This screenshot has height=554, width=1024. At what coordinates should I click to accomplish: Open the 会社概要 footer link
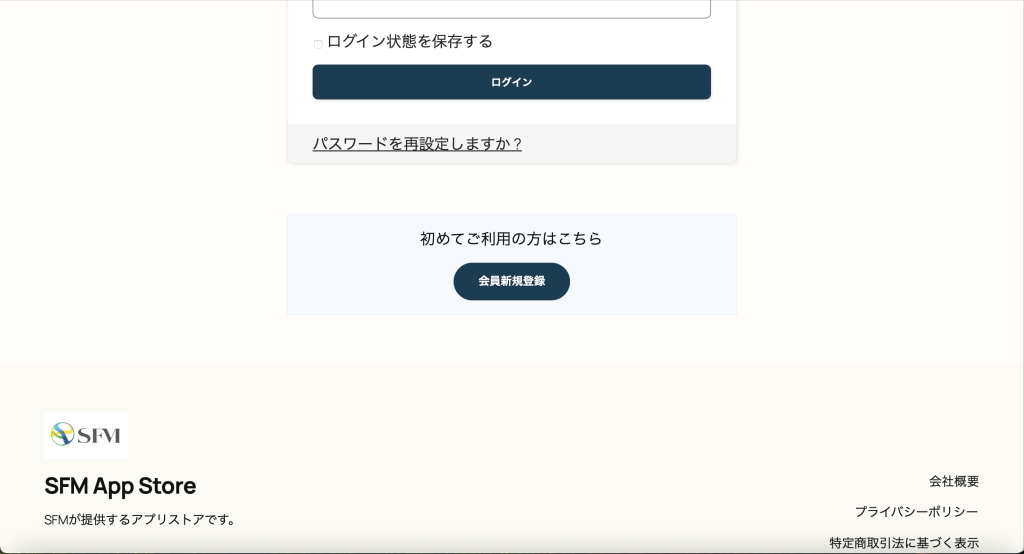click(x=953, y=481)
